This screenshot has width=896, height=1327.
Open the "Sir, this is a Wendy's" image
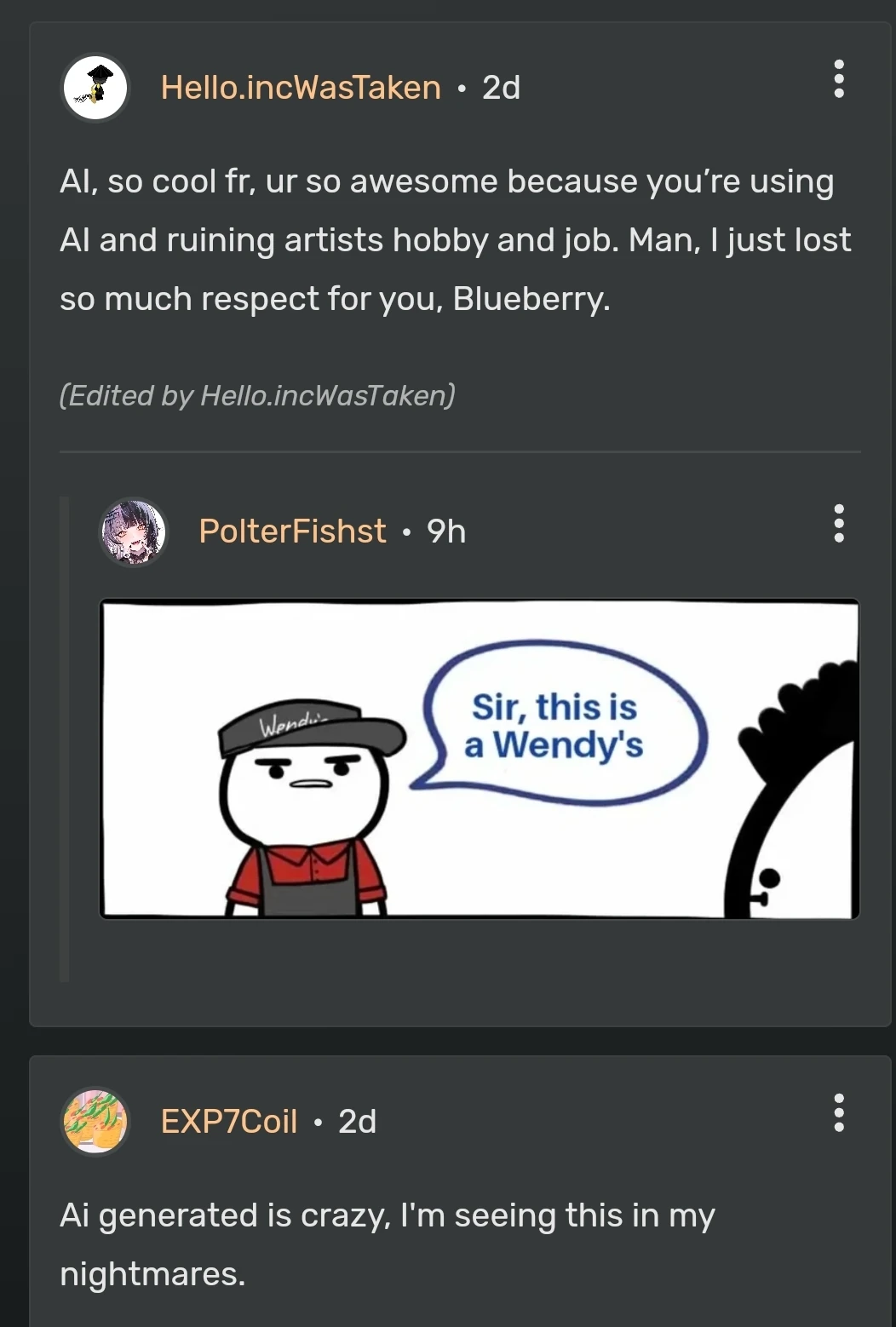[x=480, y=759]
